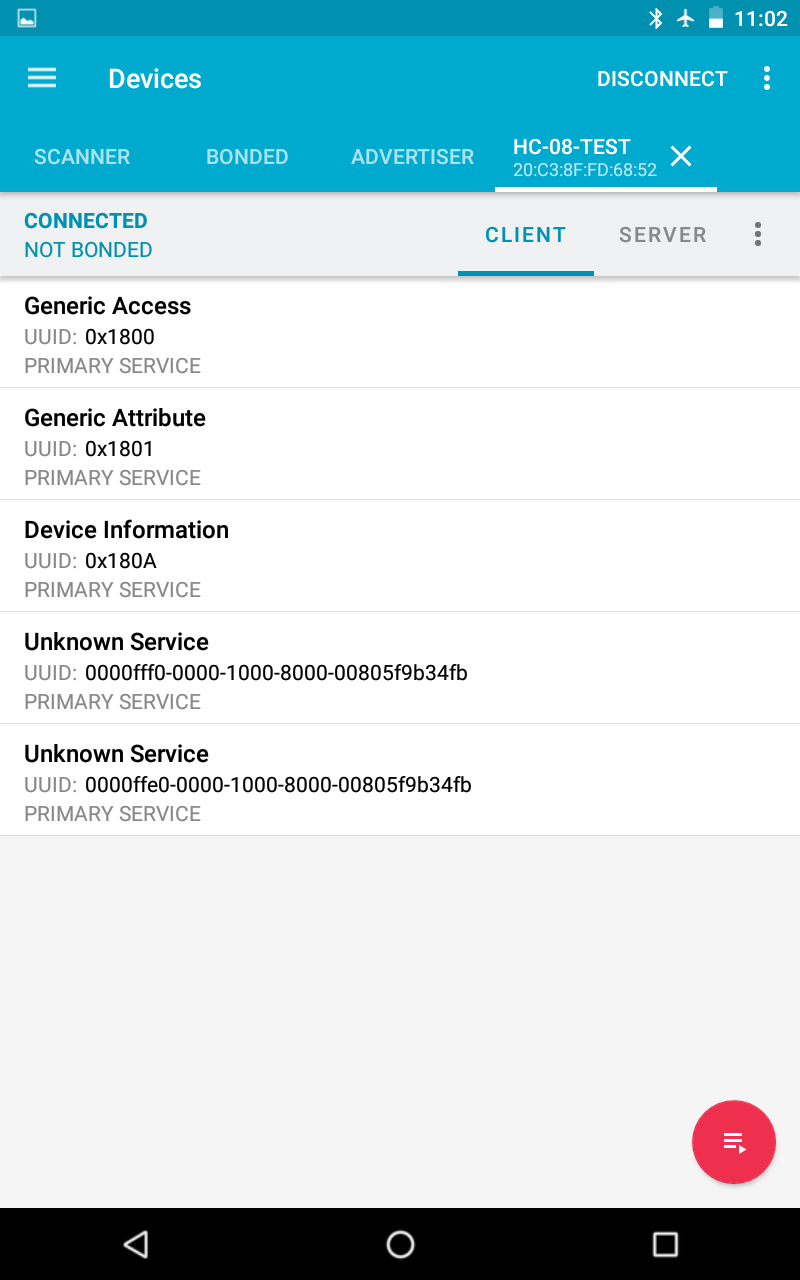Select the Client tab
Image resolution: width=800 pixels, height=1280 pixels.
(525, 235)
